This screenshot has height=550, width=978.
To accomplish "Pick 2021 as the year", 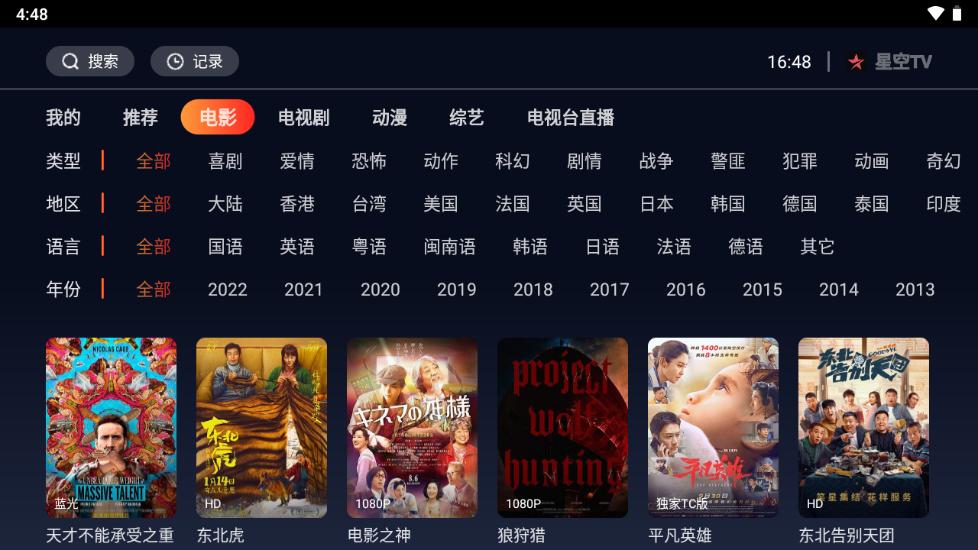I will pyautogui.click(x=303, y=289).
